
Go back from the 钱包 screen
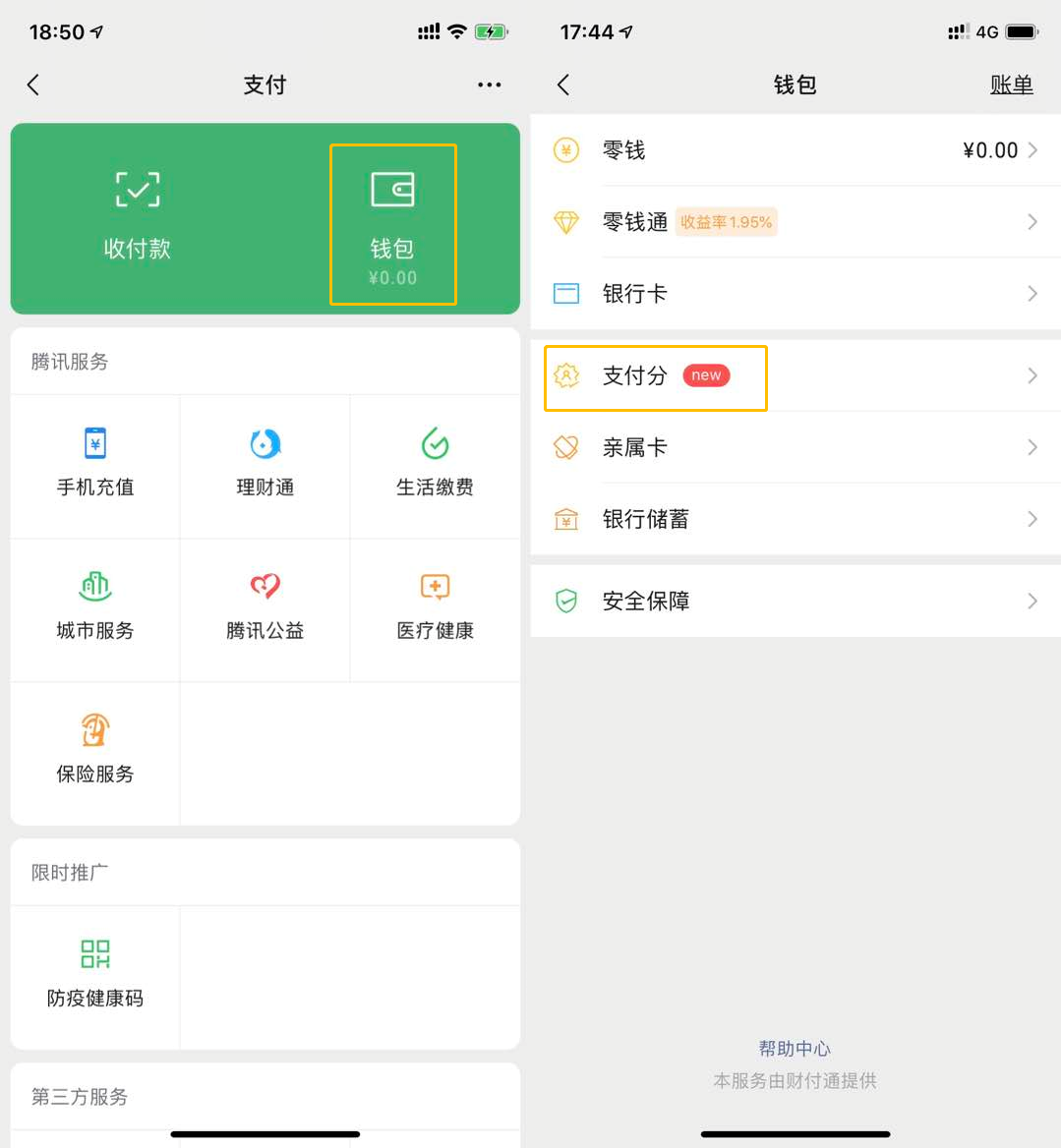coord(563,85)
